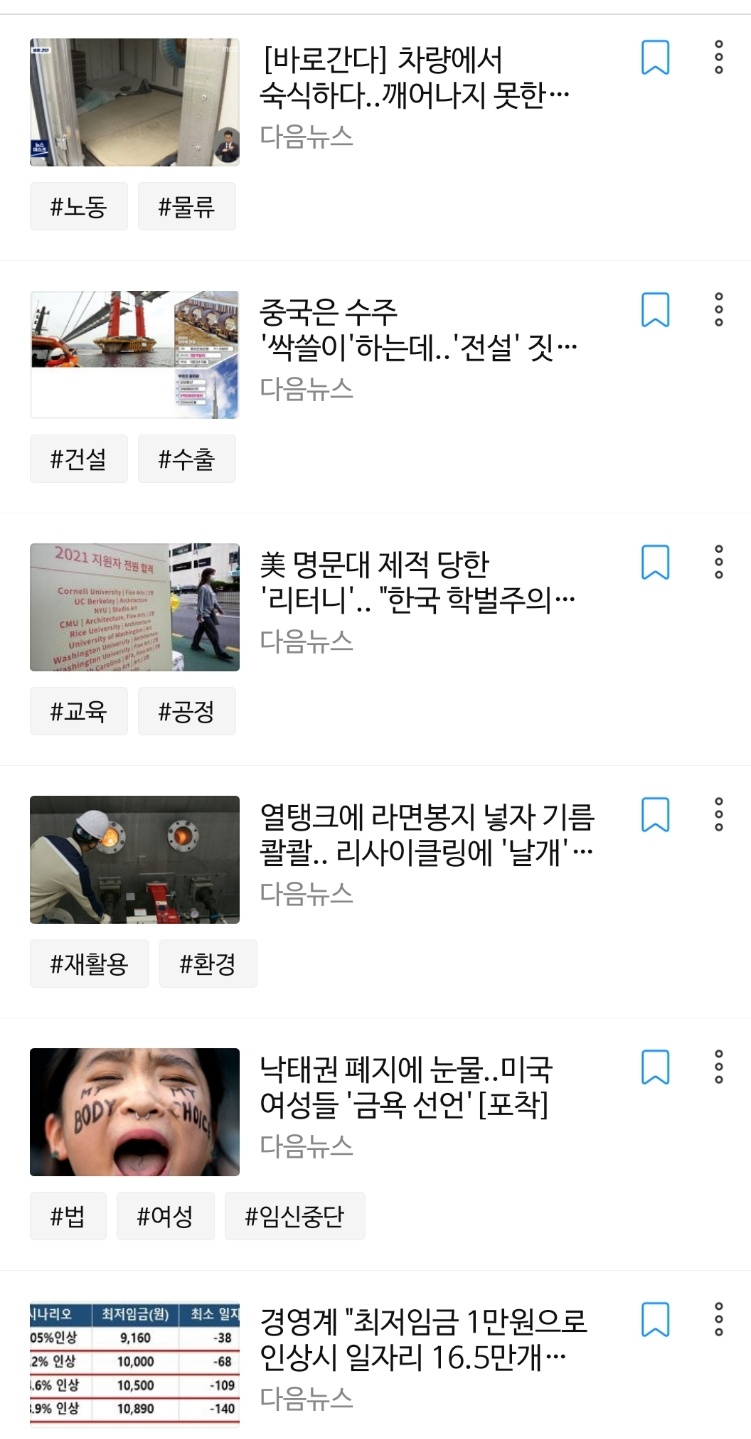Open '열탱크에 라면봉지 넣자 기름 콸콸' article
Viewport: 751px width, 1439px height.
(x=427, y=835)
